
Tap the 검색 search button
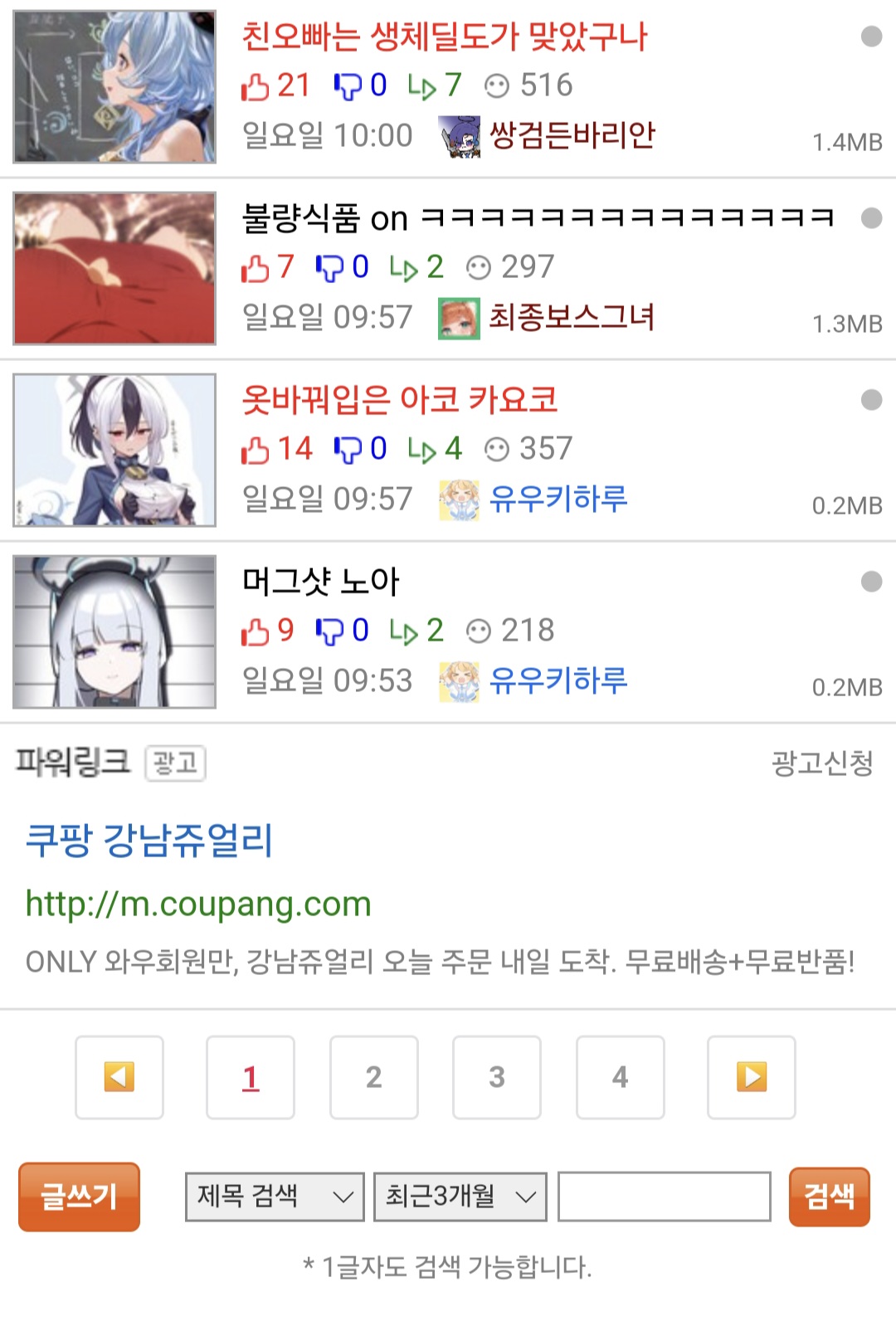[829, 1197]
